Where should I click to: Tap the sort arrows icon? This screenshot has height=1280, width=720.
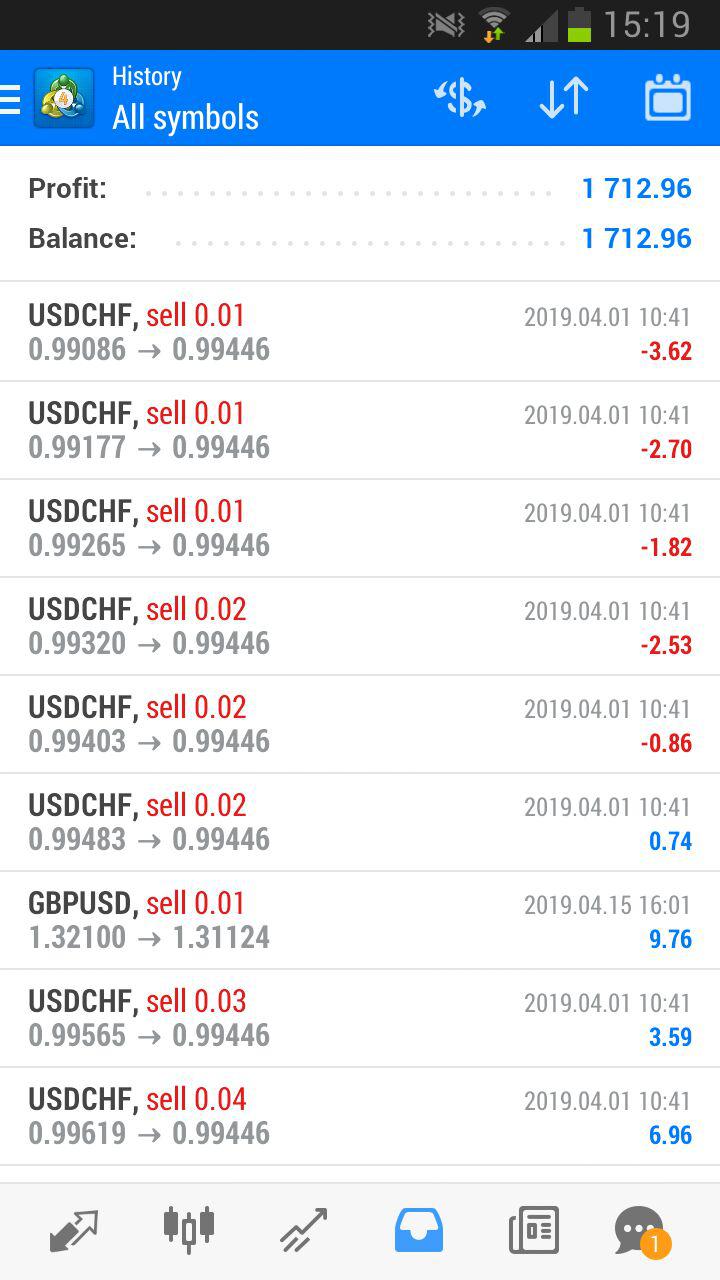(564, 98)
